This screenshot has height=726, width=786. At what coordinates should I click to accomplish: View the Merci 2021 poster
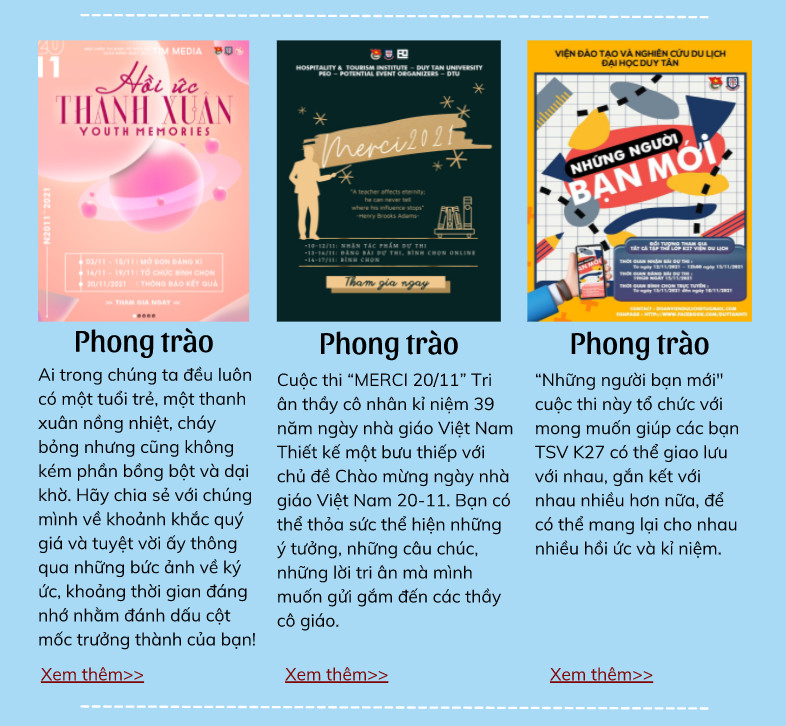coord(388,181)
